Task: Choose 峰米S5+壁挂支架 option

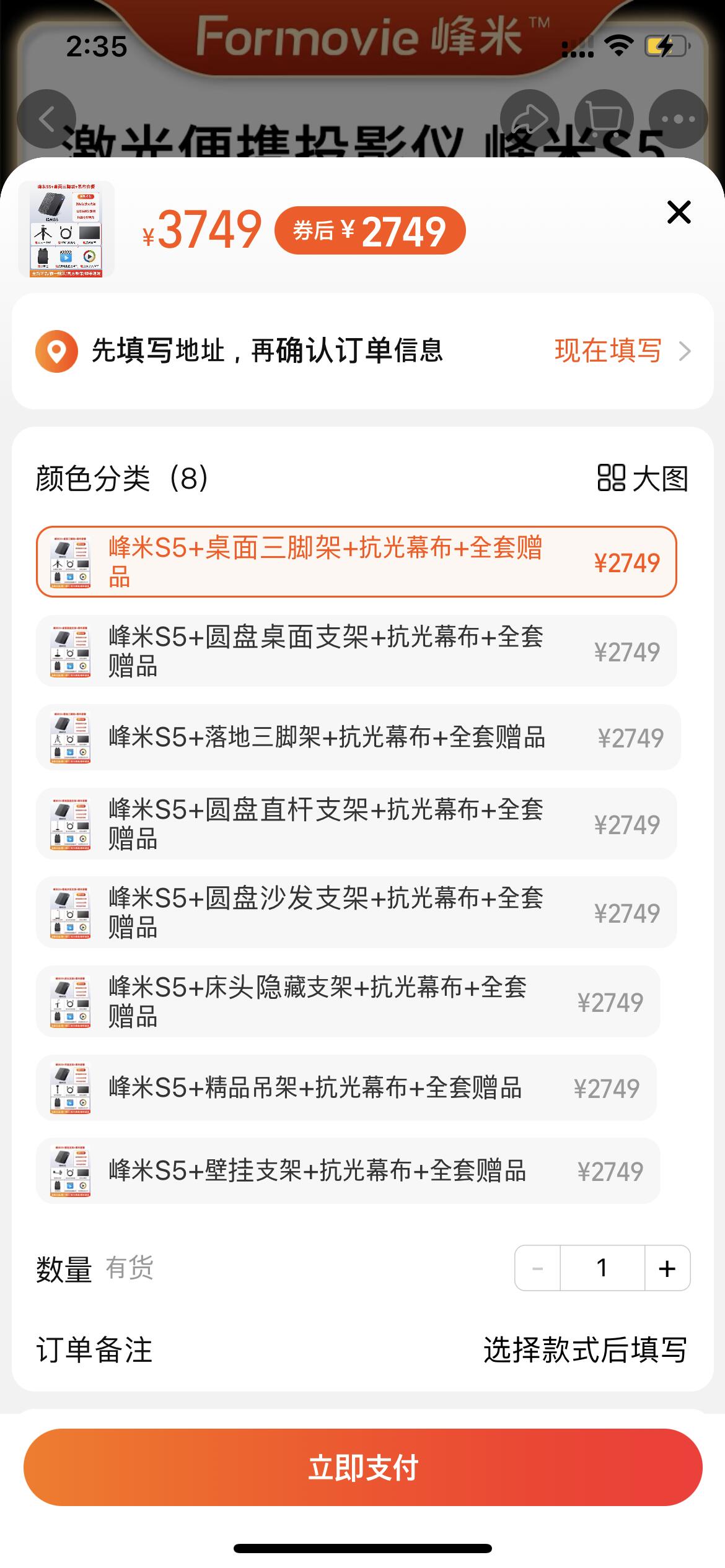Action: coord(348,1171)
